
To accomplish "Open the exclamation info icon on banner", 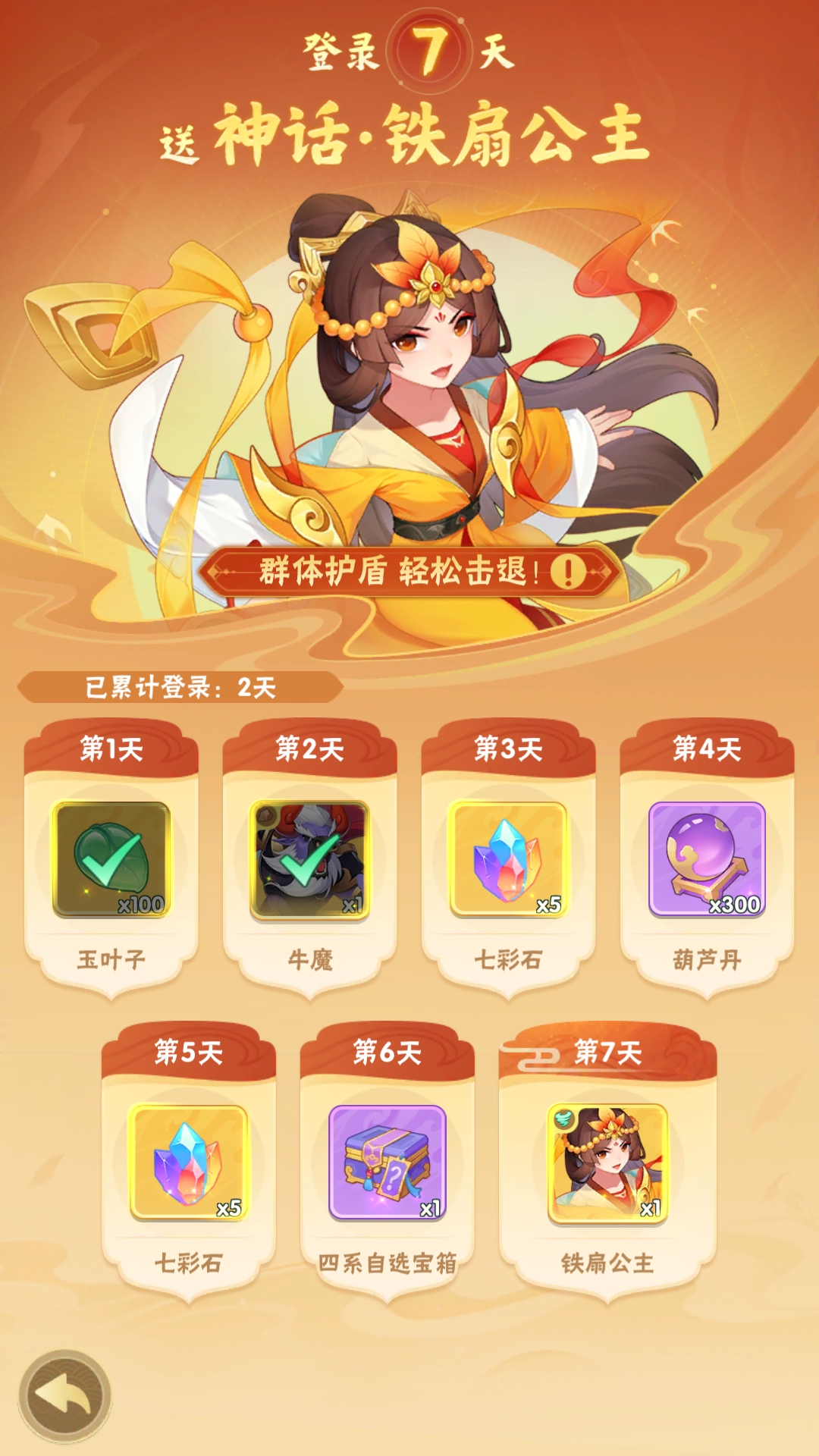I will (x=567, y=571).
